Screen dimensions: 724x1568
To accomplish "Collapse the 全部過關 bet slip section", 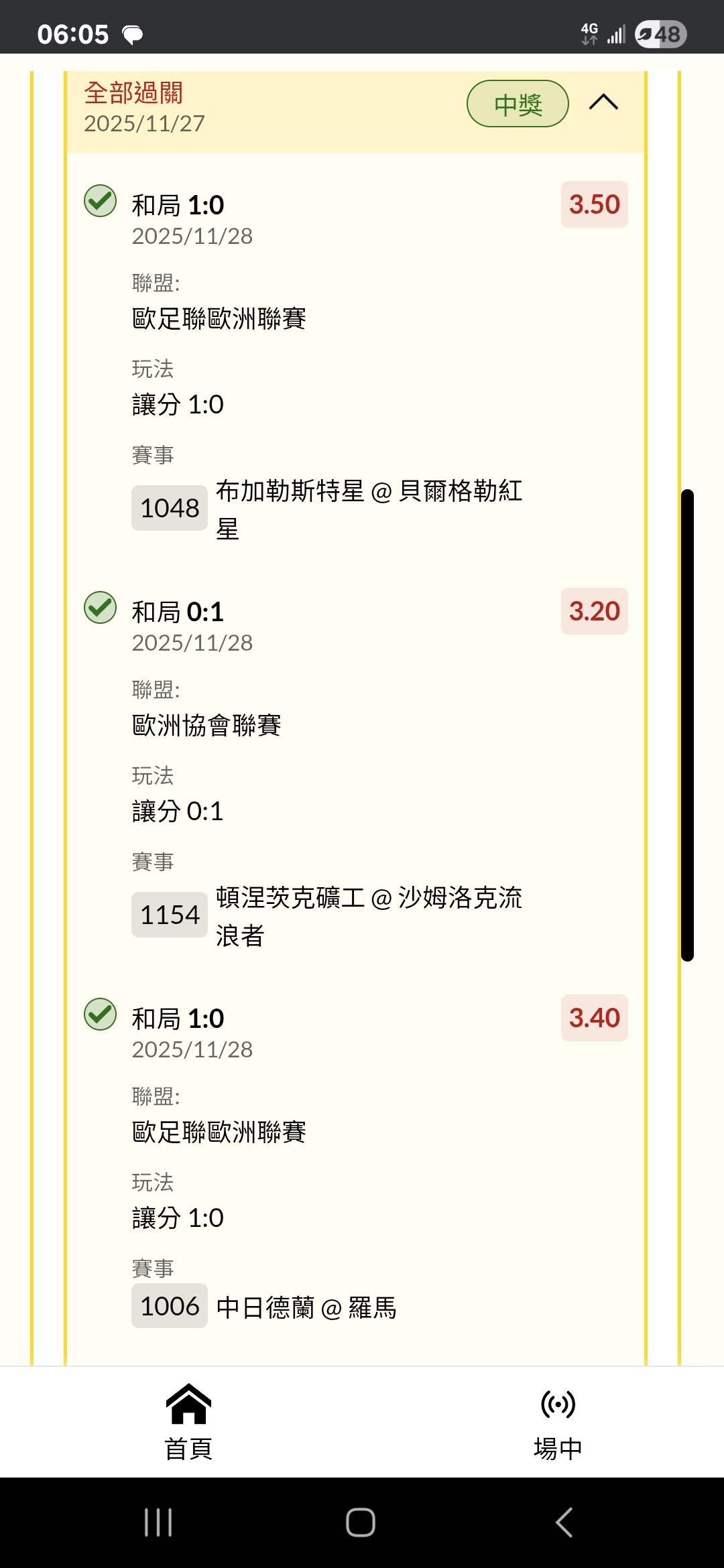I will 603,103.
